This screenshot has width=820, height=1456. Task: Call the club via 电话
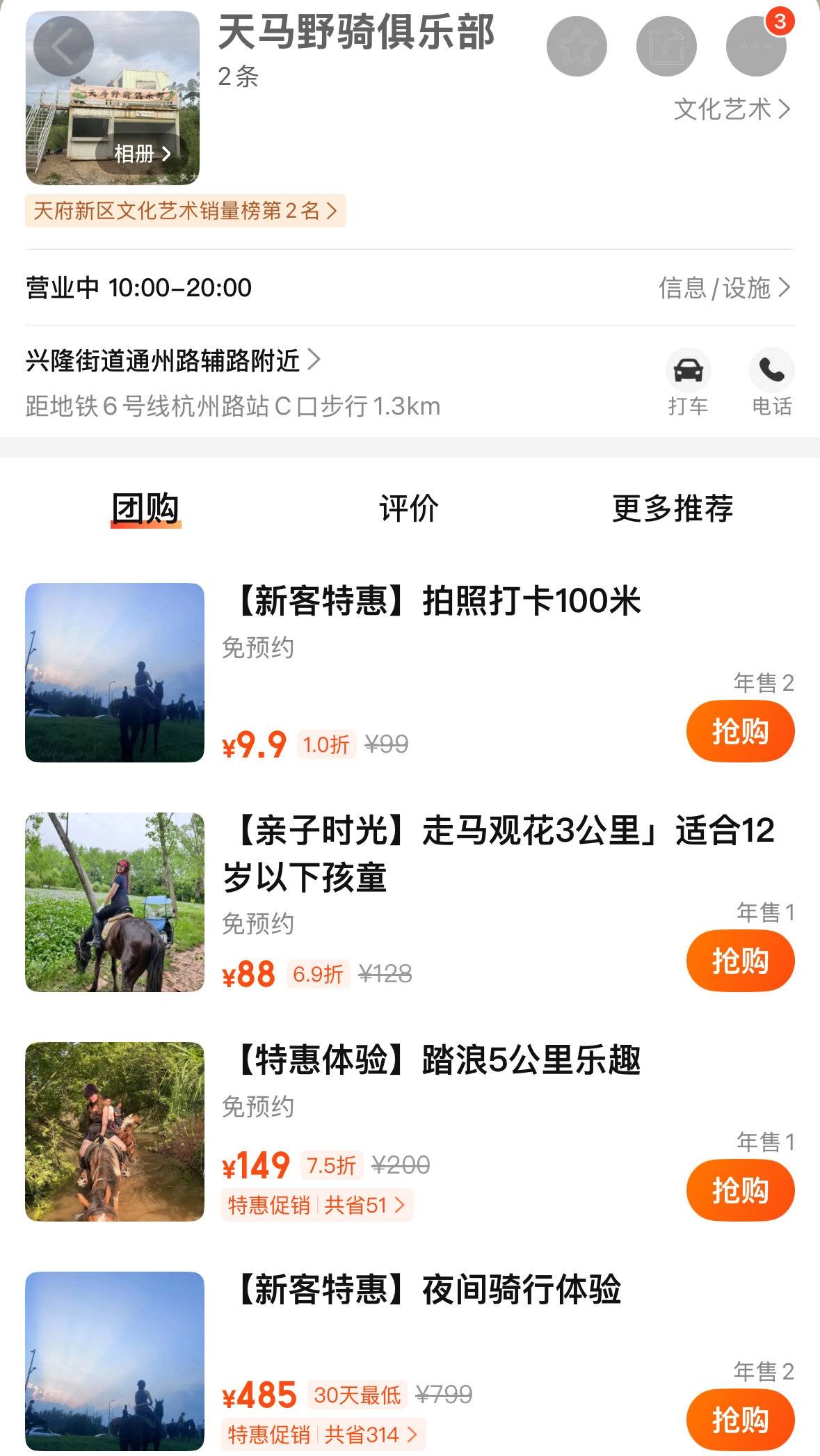click(771, 382)
